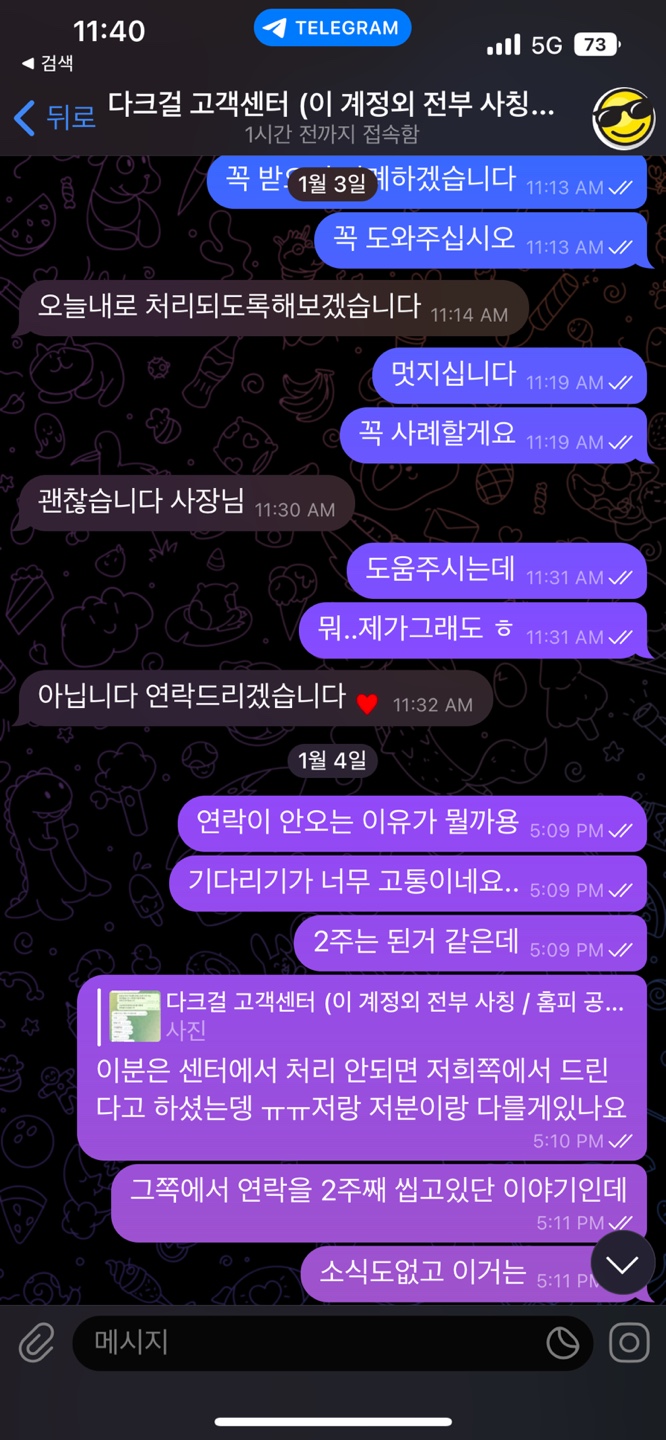666x1440 pixels.
Task: Open the sticker panel icon
Action: (563, 1343)
